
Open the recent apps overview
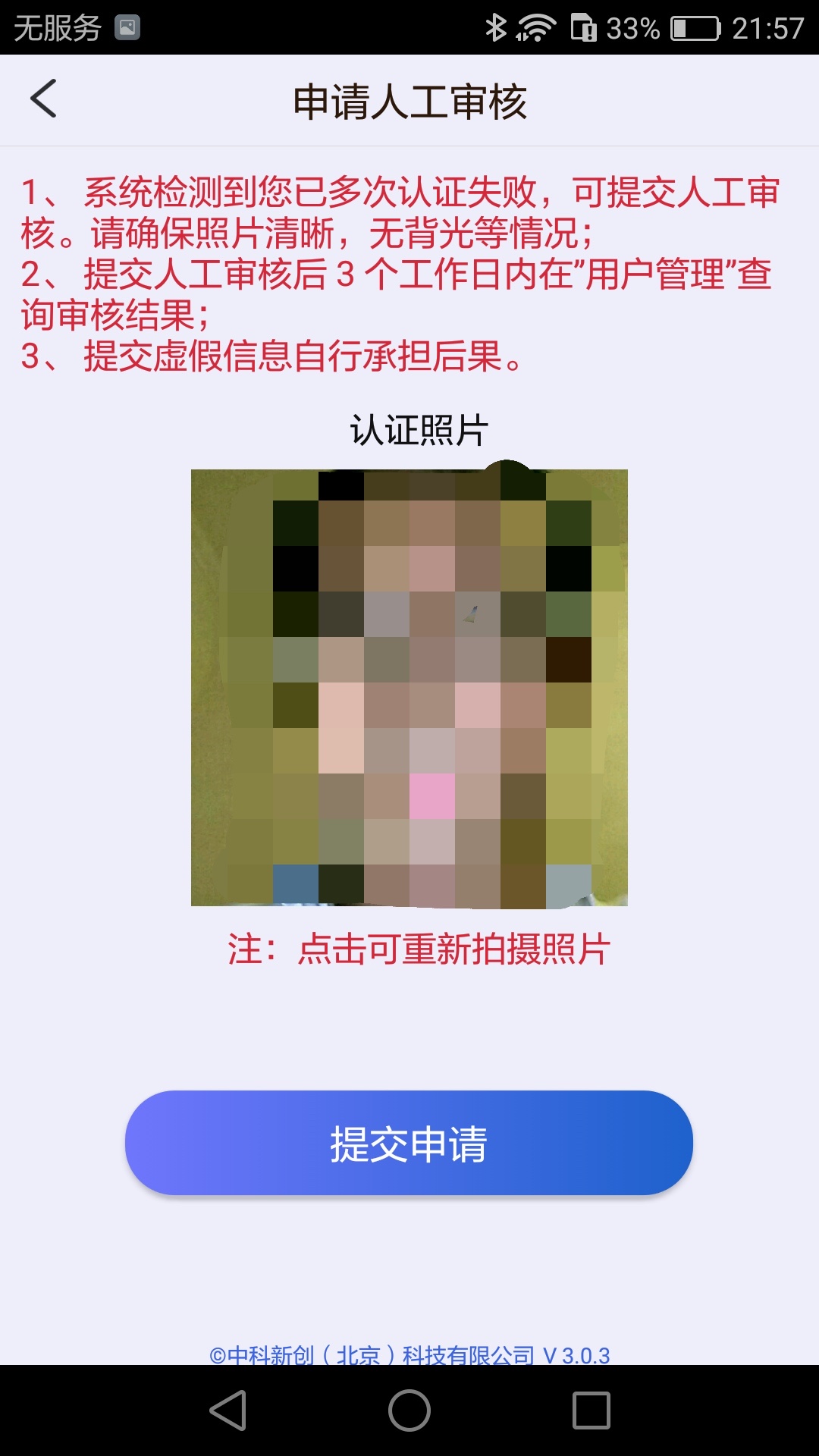click(591, 1410)
